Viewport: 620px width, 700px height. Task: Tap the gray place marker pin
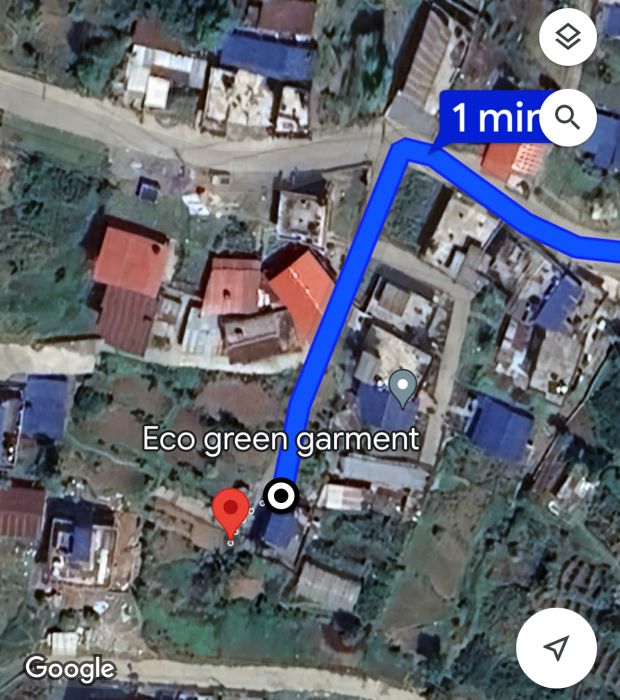(403, 386)
